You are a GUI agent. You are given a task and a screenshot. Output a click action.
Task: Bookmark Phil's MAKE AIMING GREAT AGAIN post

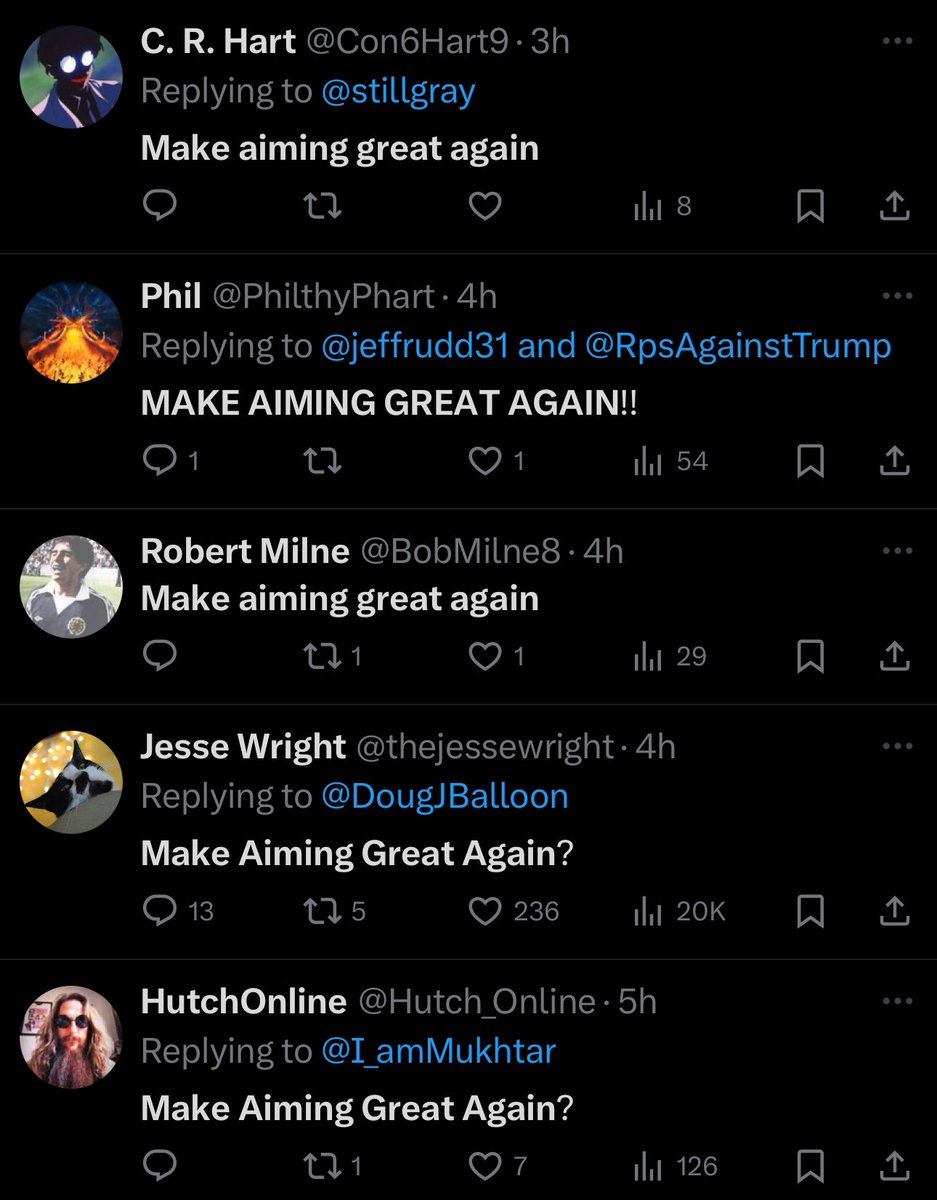(810, 461)
